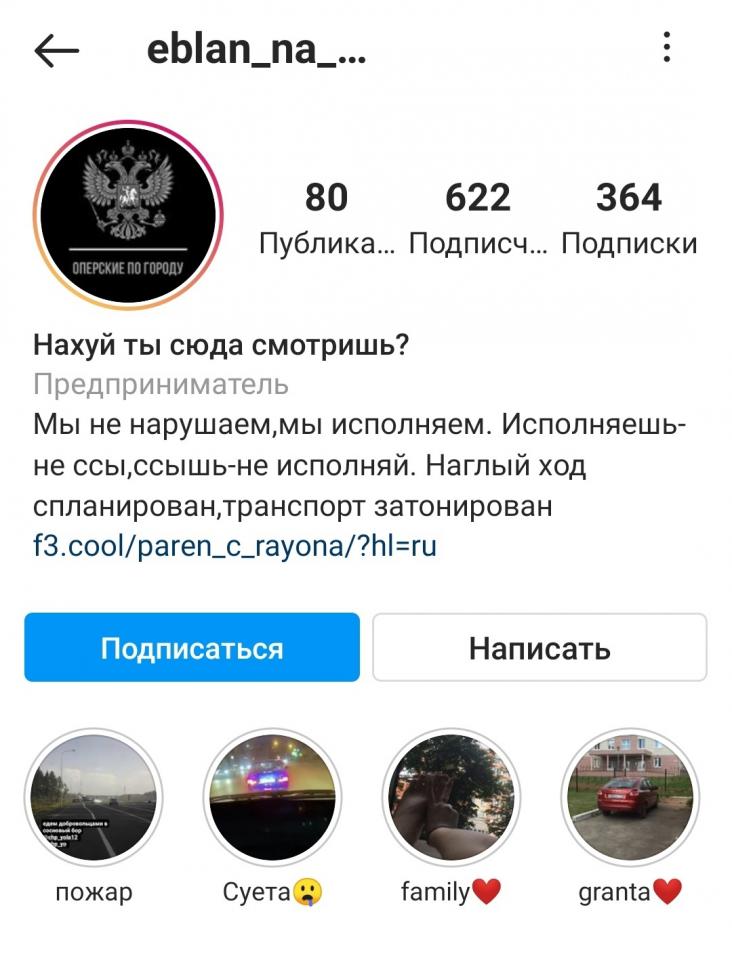
Task: Open the three-dot overflow menu
Action: click(666, 47)
